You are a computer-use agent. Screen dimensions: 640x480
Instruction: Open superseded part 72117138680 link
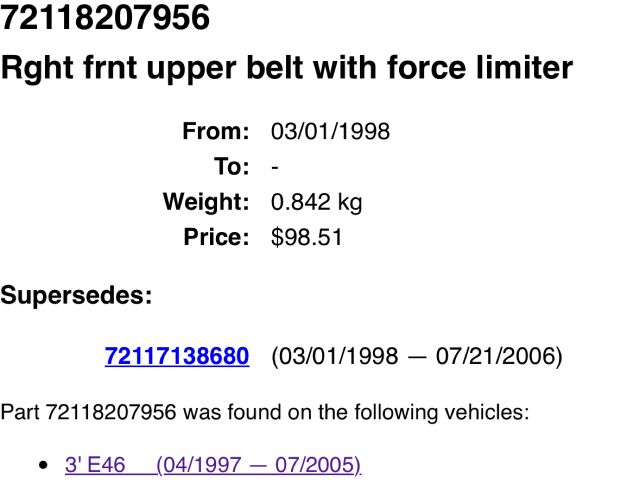pyautogui.click(x=176, y=356)
